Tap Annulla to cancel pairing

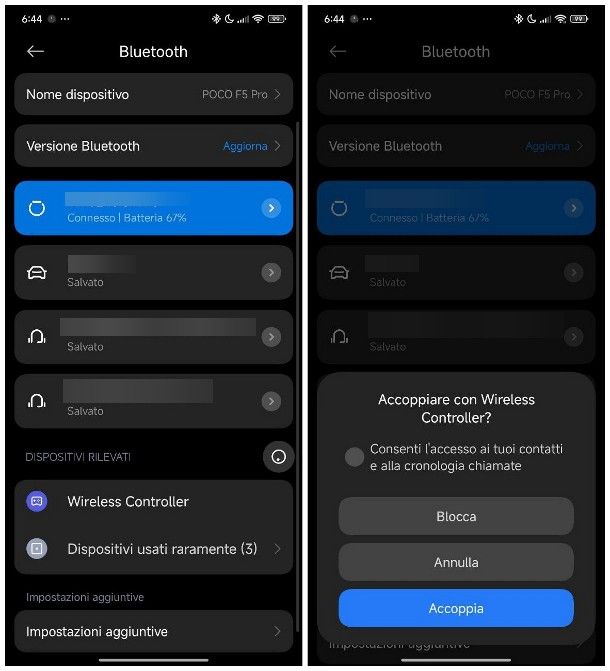click(x=456, y=562)
